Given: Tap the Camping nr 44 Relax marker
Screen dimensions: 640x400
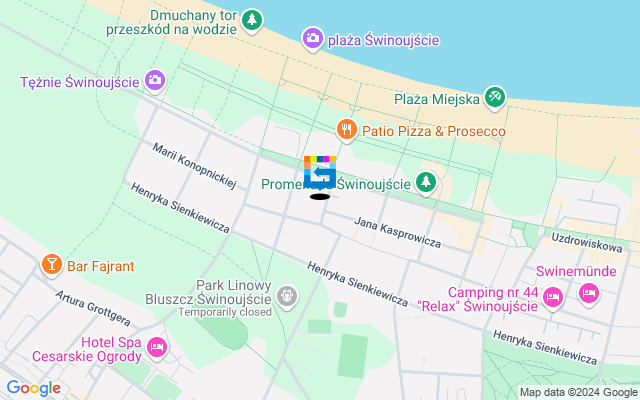Looking at the screenshot, I should (x=553, y=297).
